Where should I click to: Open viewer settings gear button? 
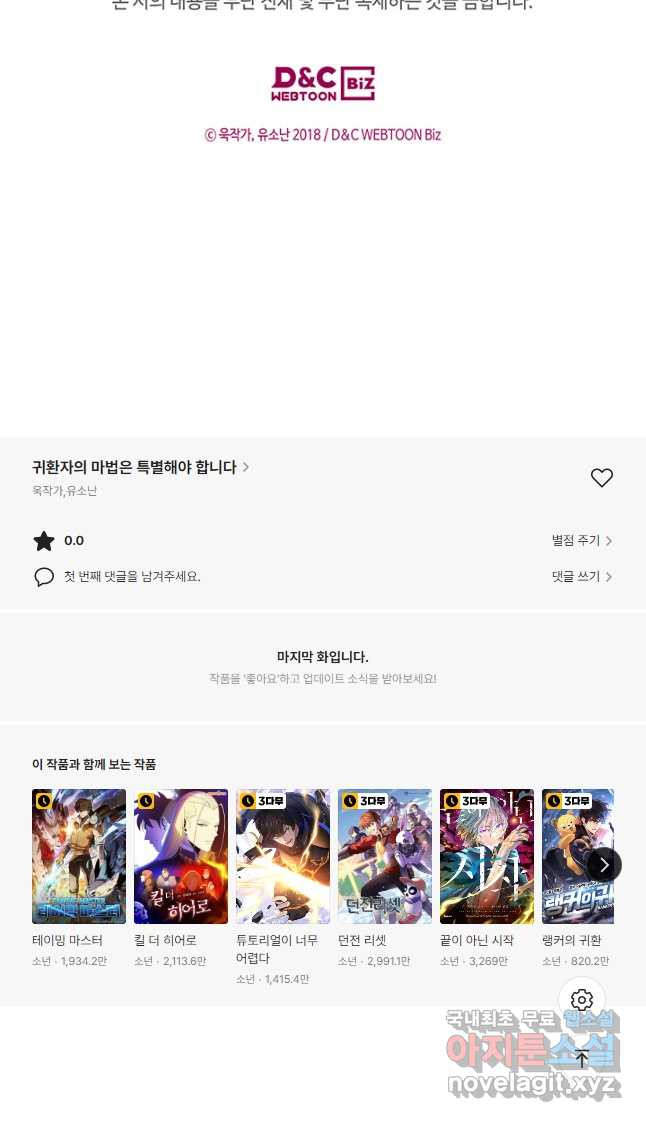[x=582, y=1000]
